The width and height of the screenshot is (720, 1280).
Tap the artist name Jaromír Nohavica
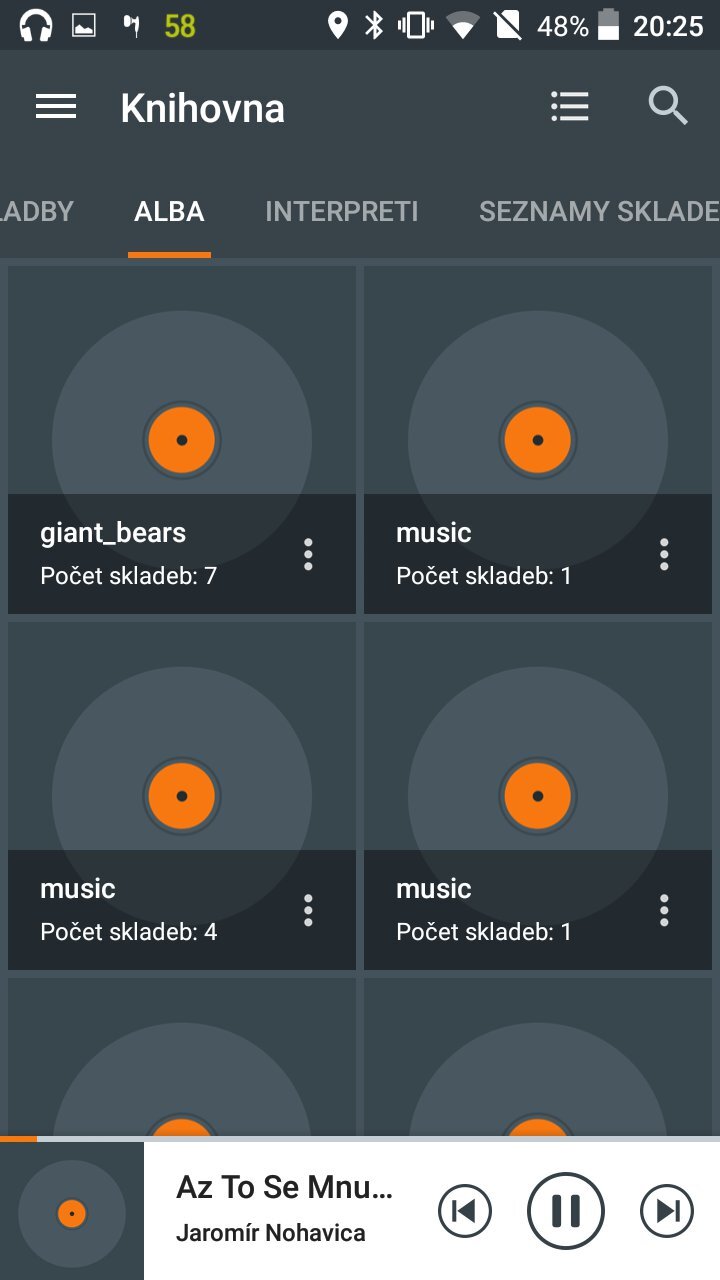[271, 1233]
